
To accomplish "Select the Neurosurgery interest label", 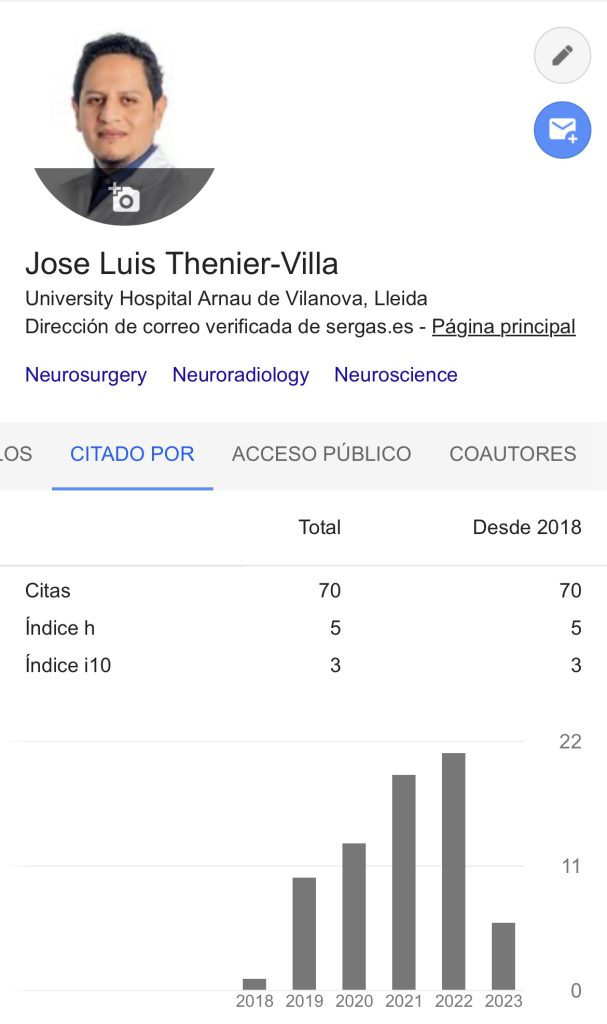I will click(86, 375).
